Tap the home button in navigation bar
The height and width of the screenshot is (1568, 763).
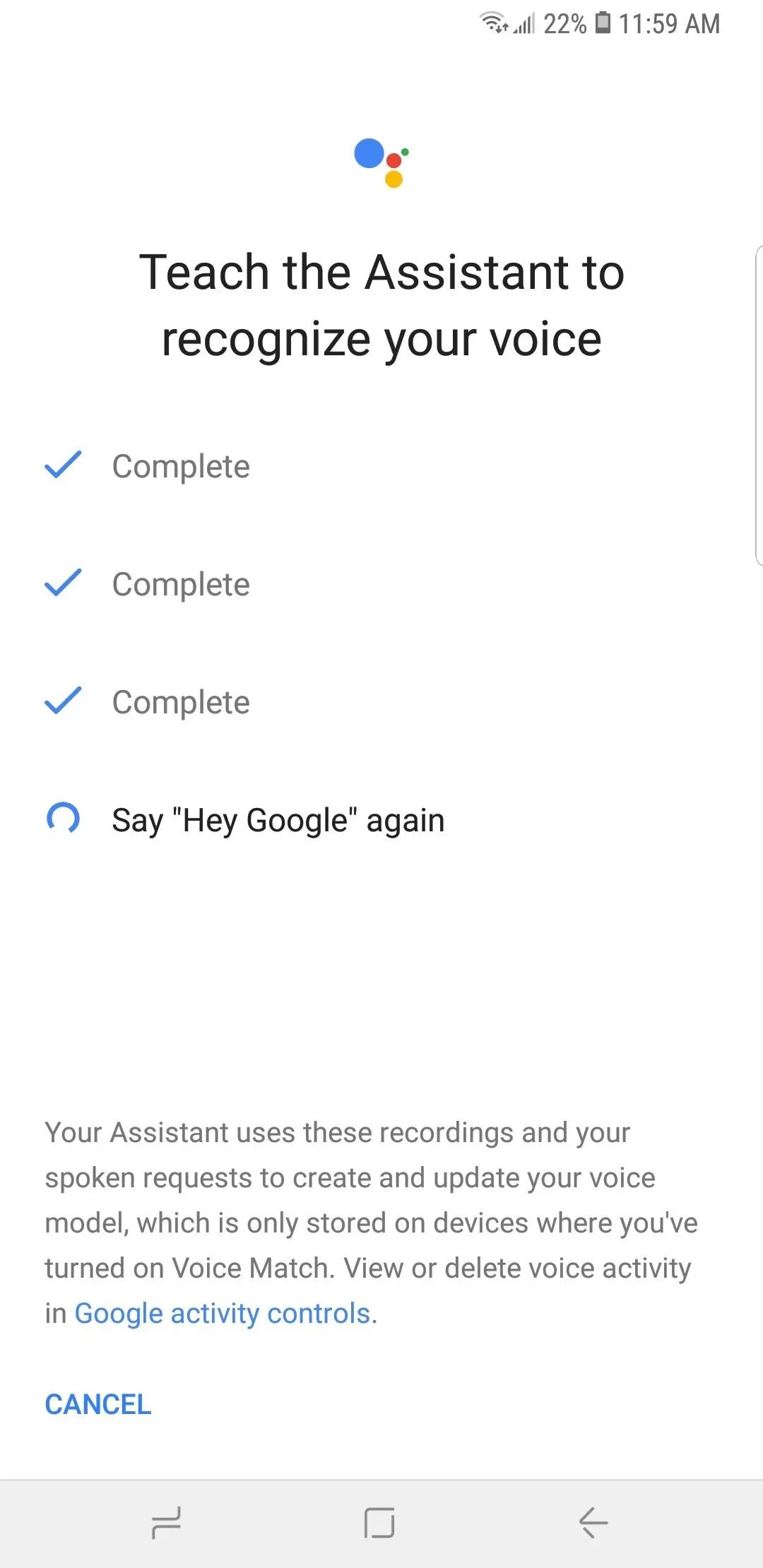[x=379, y=1523]
